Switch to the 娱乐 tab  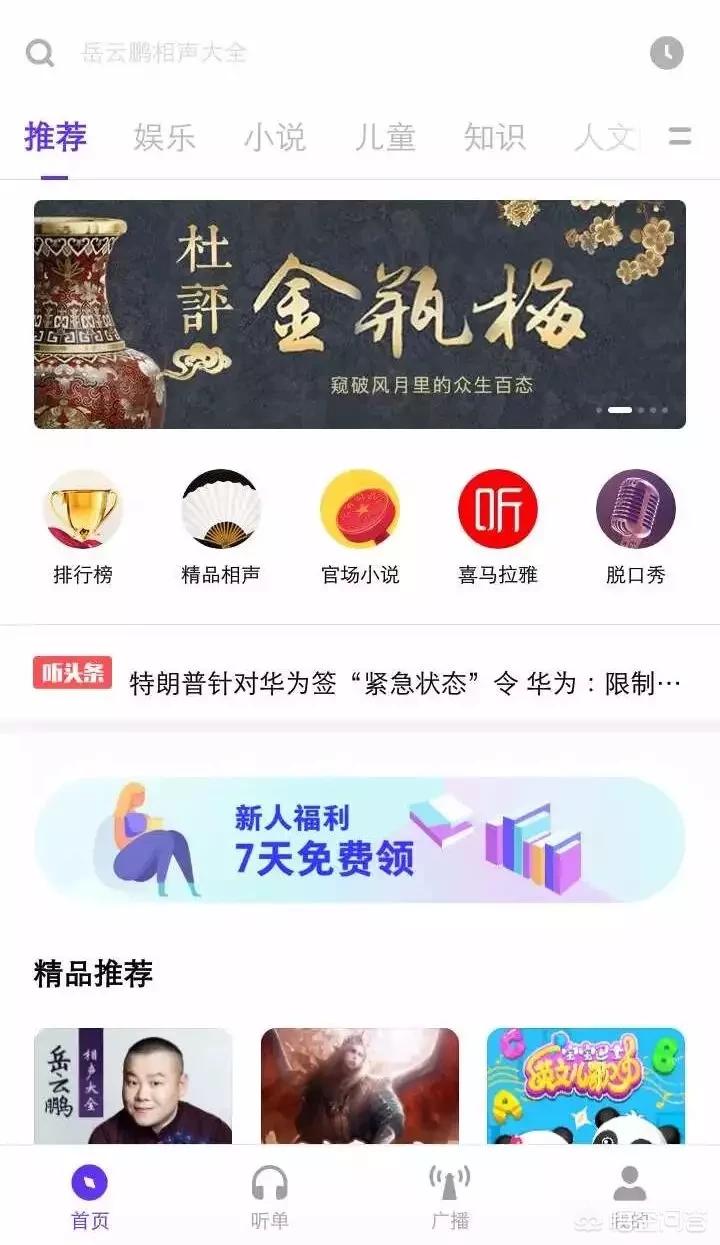(x=164, y=137)
